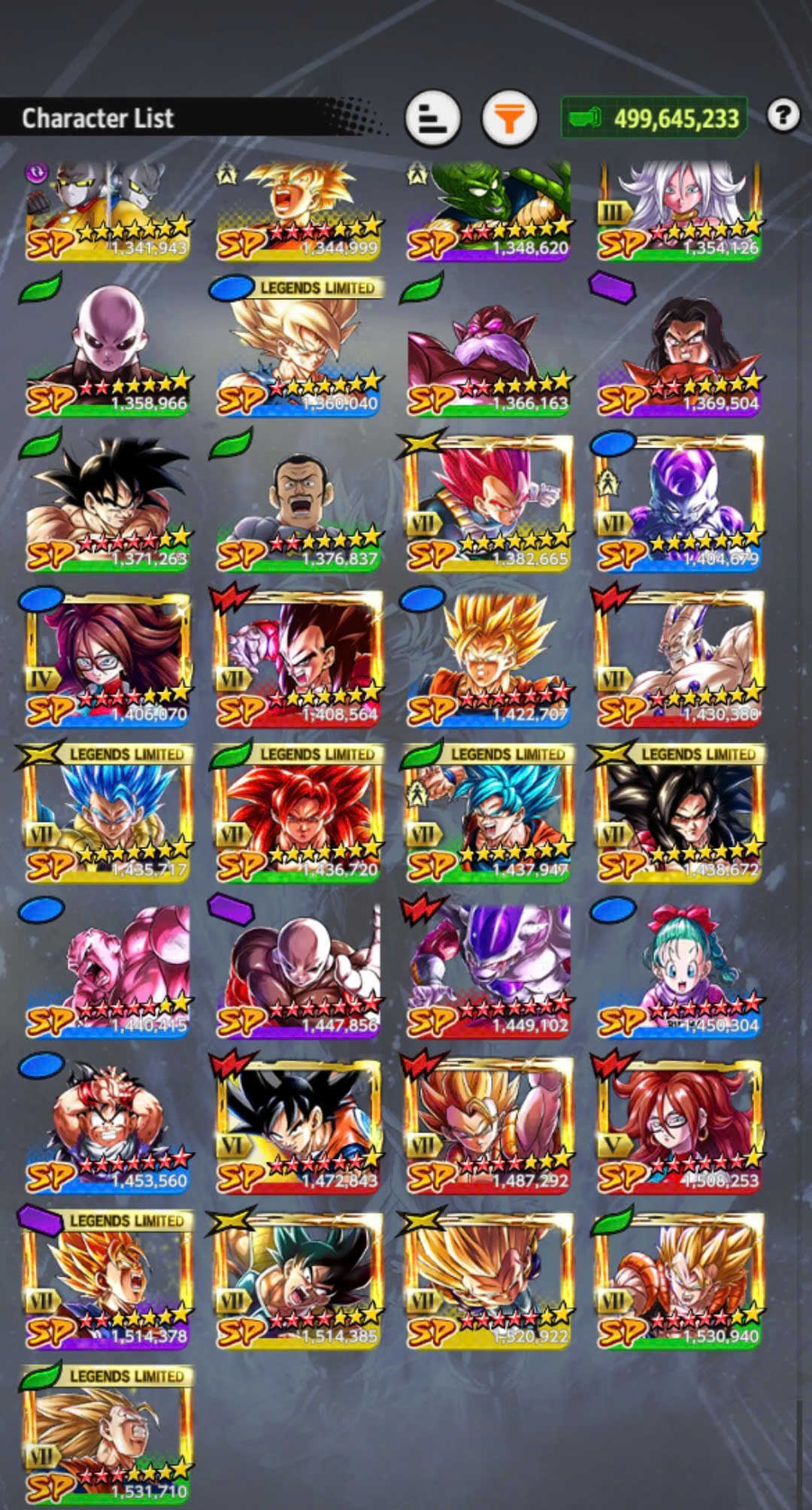Choose the character with power 1,369,504

click(x=679, y=350)
